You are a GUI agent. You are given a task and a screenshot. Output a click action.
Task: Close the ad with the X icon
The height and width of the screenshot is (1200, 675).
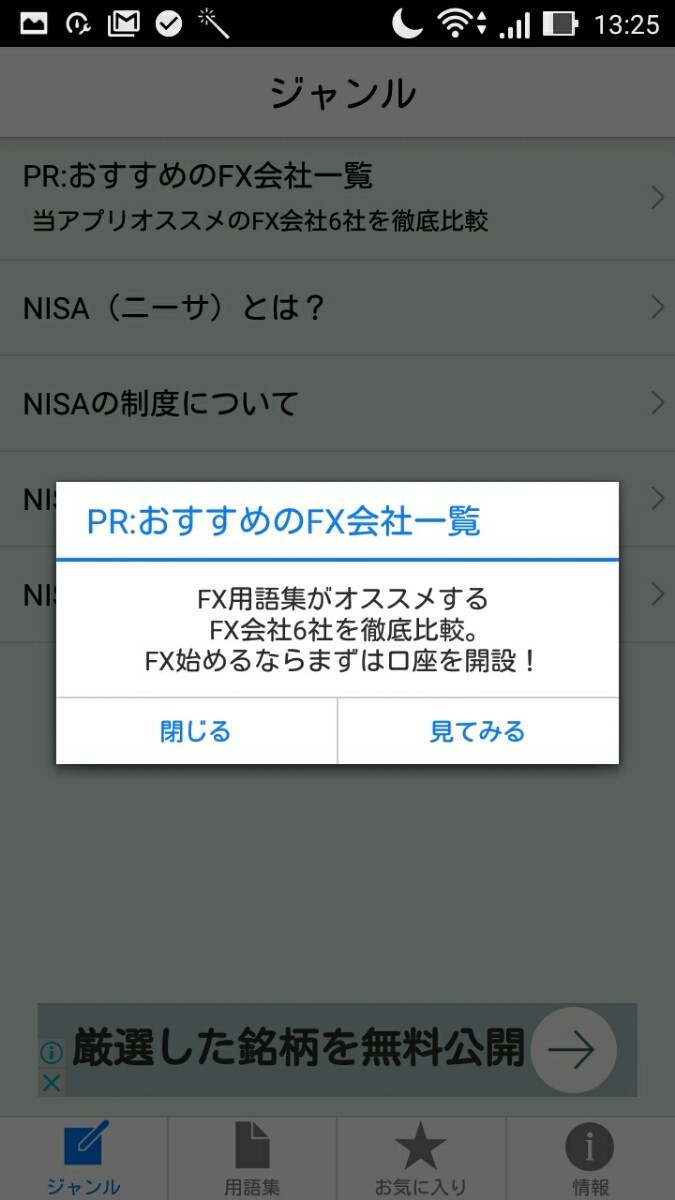(x=52, y=1082)
